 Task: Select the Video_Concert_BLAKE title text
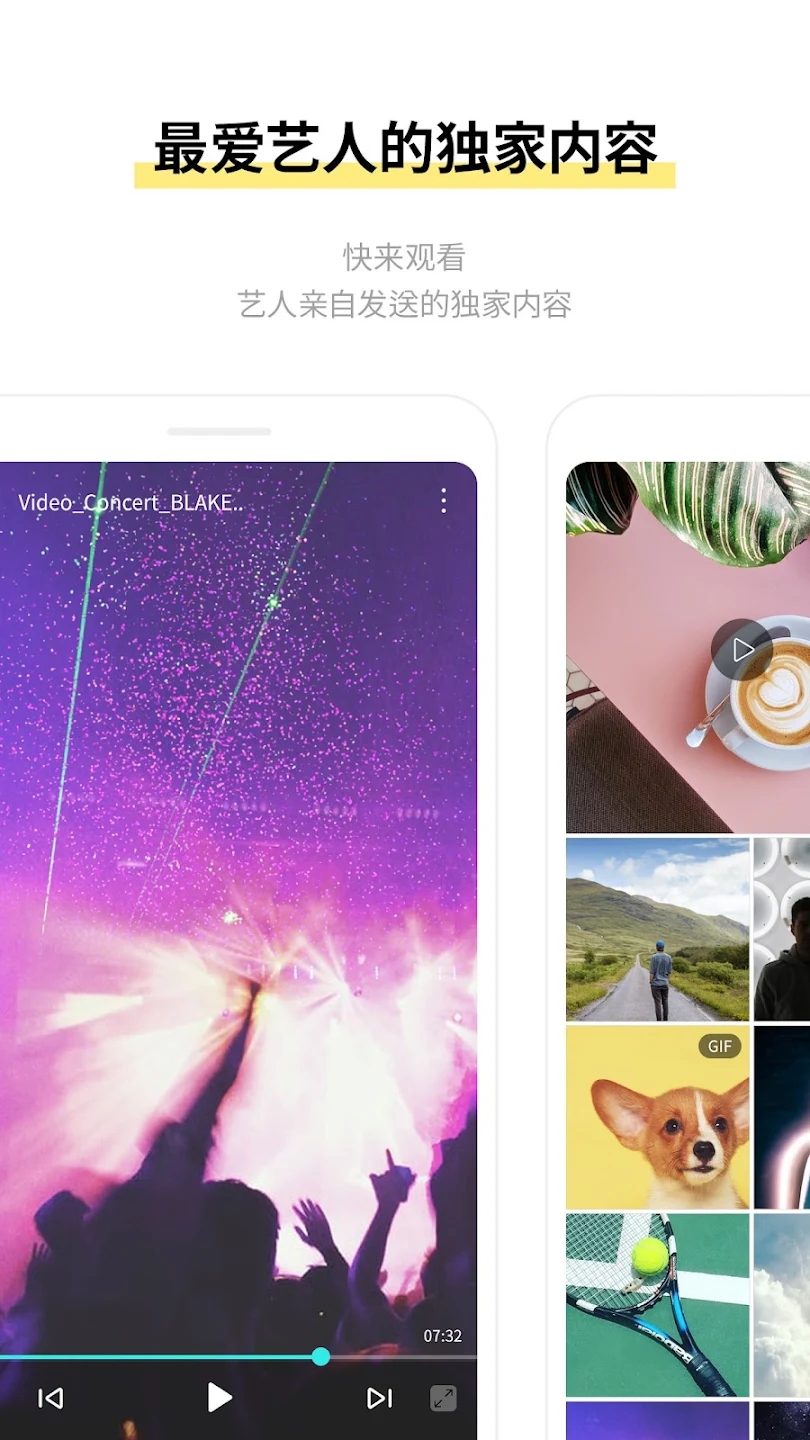coord(130,503)
